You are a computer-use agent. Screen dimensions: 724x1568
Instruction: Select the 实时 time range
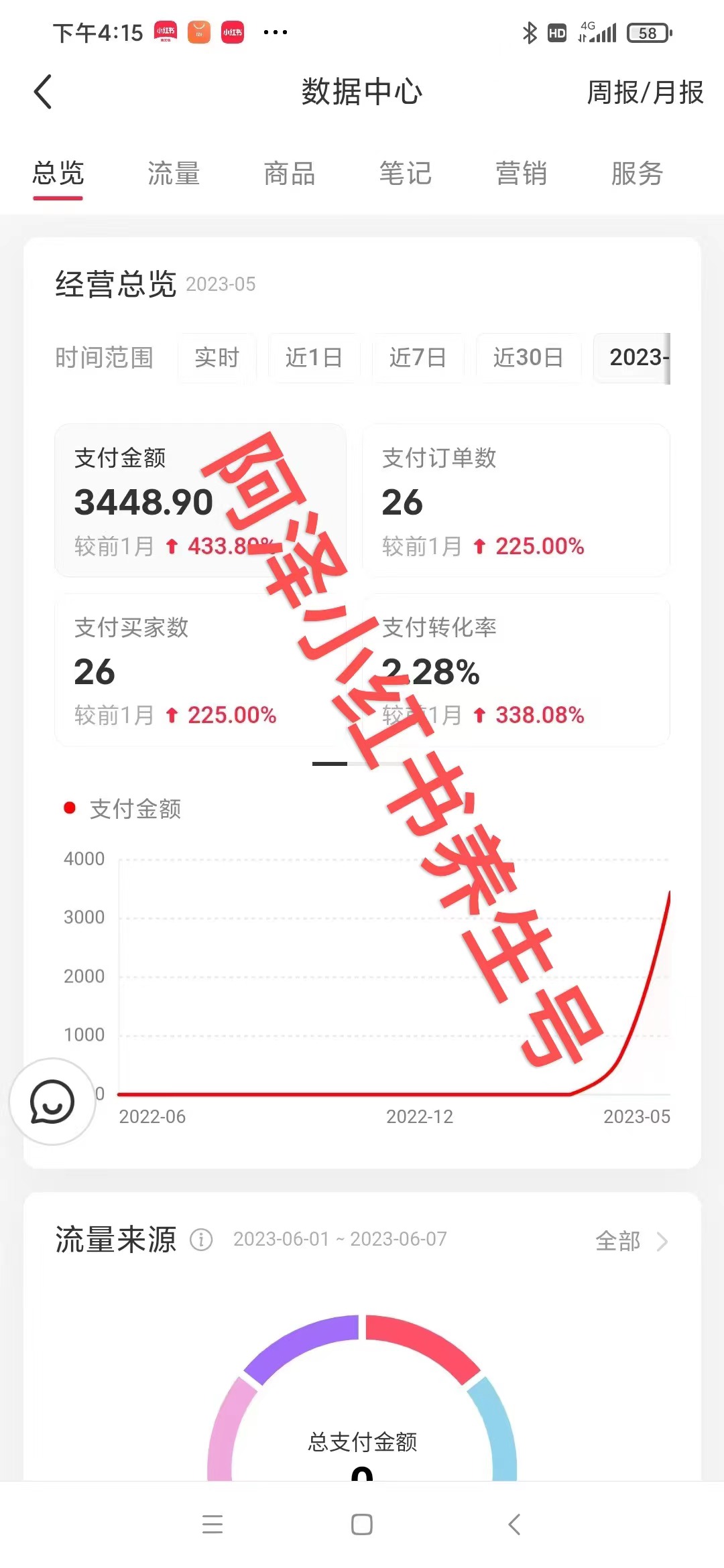tap(217, 358)
